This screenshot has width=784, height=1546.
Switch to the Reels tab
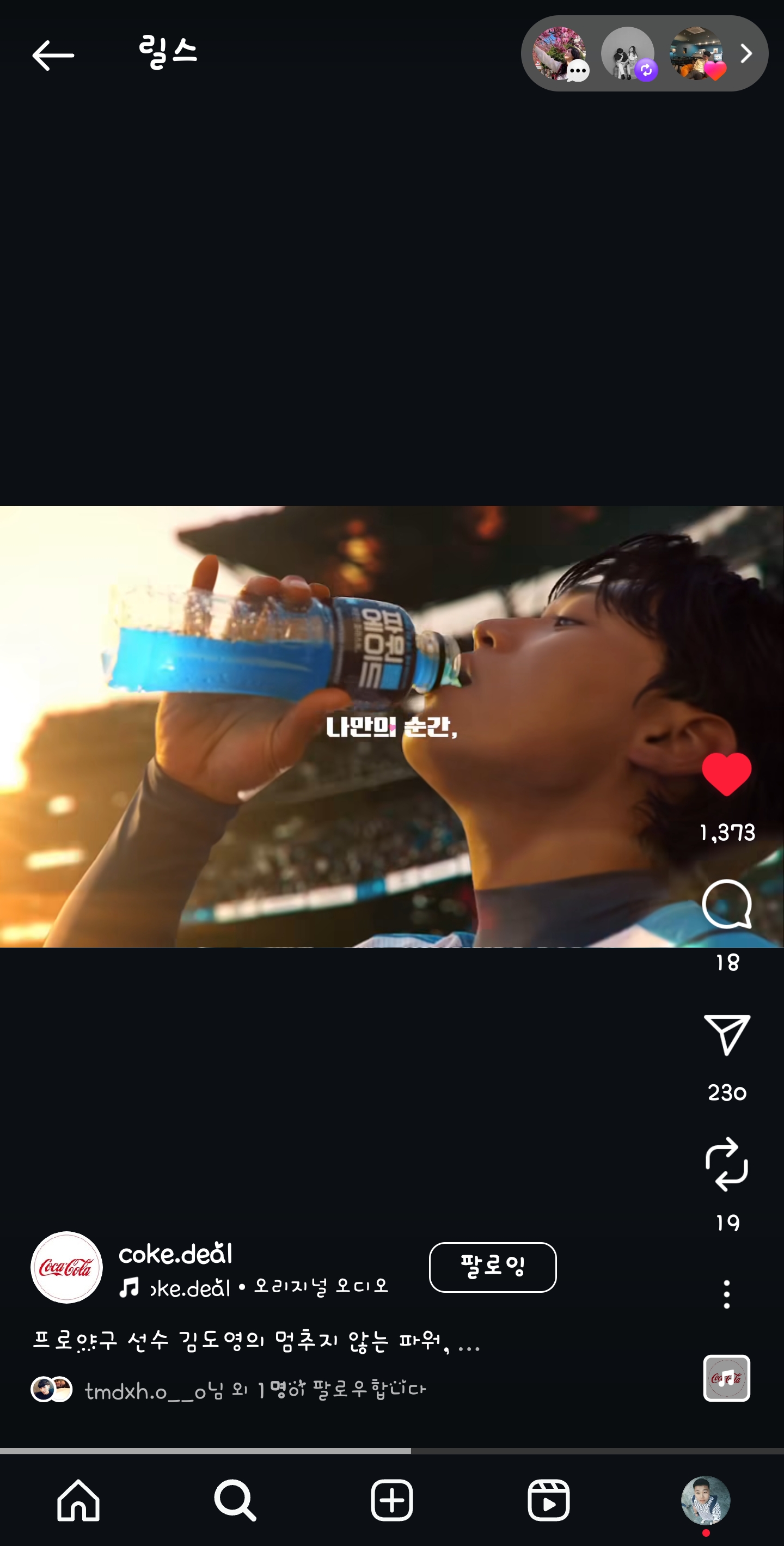click(548, 1500)
